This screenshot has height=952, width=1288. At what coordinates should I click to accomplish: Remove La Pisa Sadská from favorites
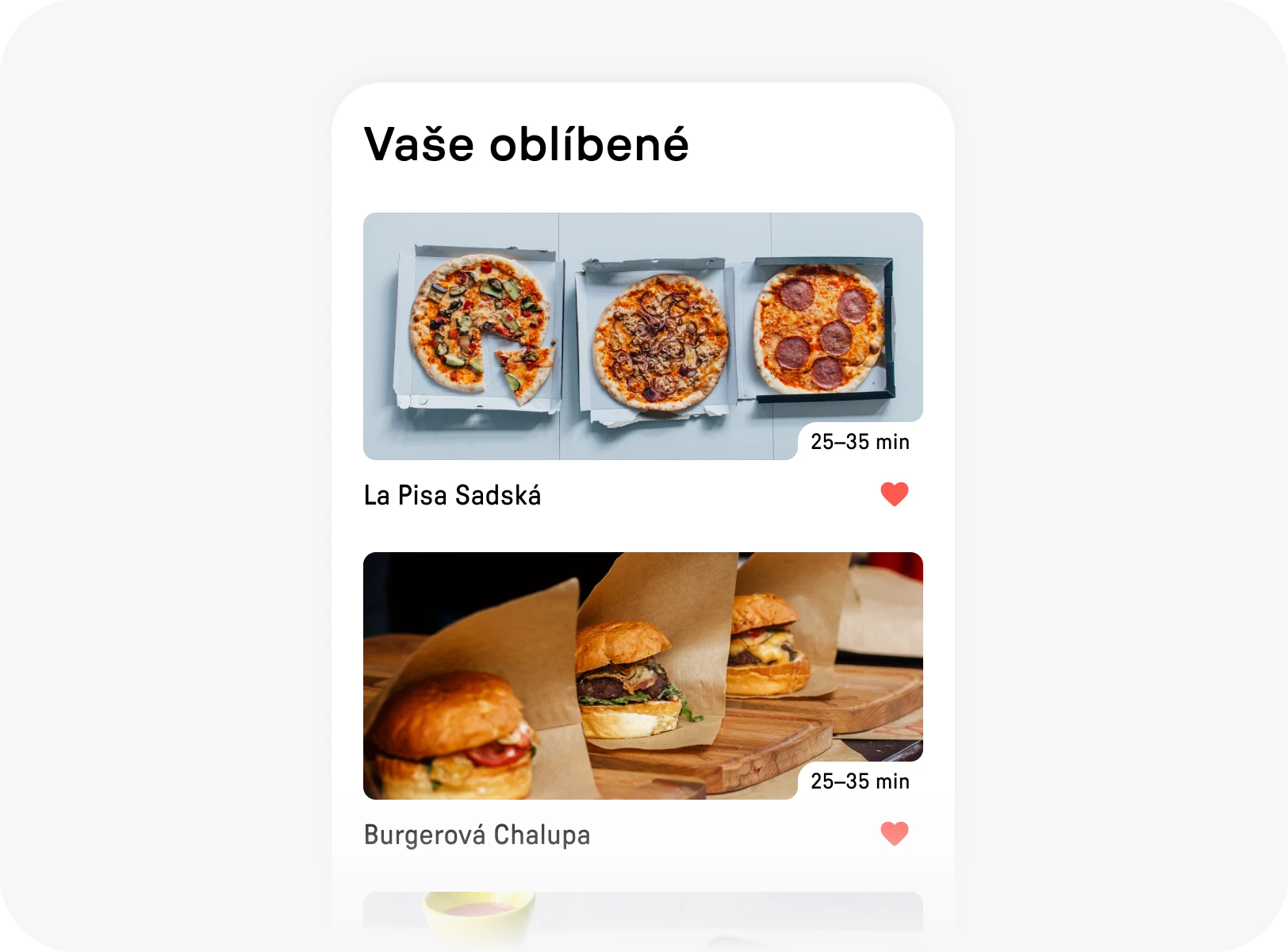pyautogui.click(x=894, y=494)
